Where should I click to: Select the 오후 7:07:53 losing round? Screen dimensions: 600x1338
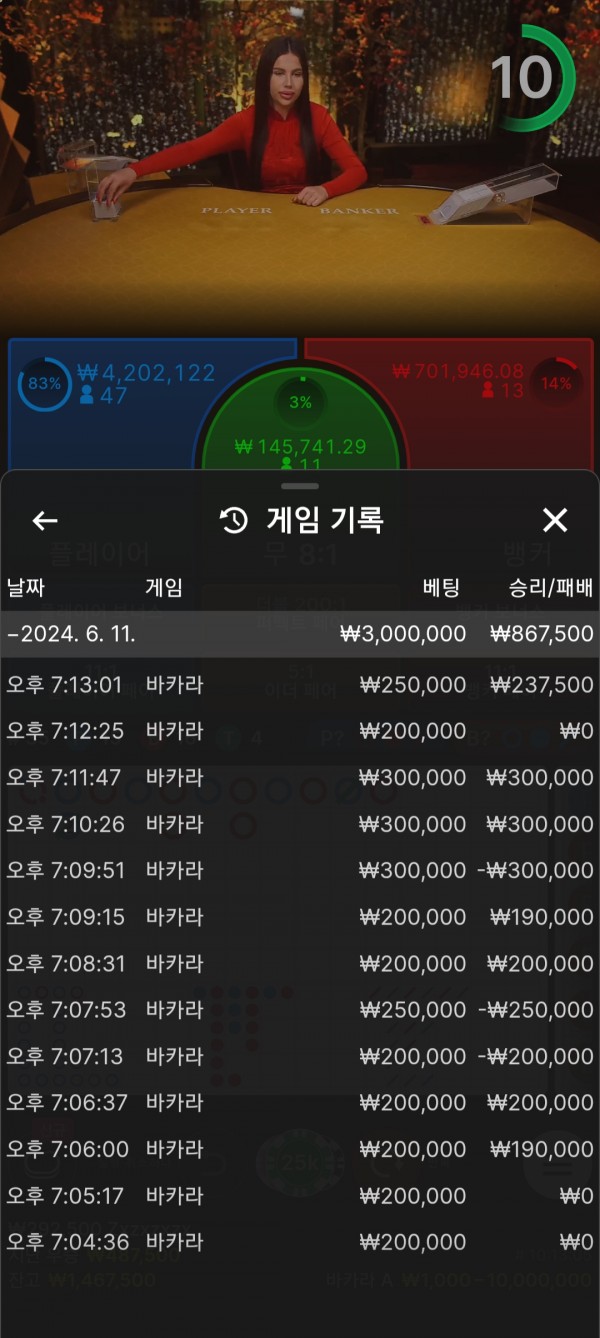click(300, 1010)
